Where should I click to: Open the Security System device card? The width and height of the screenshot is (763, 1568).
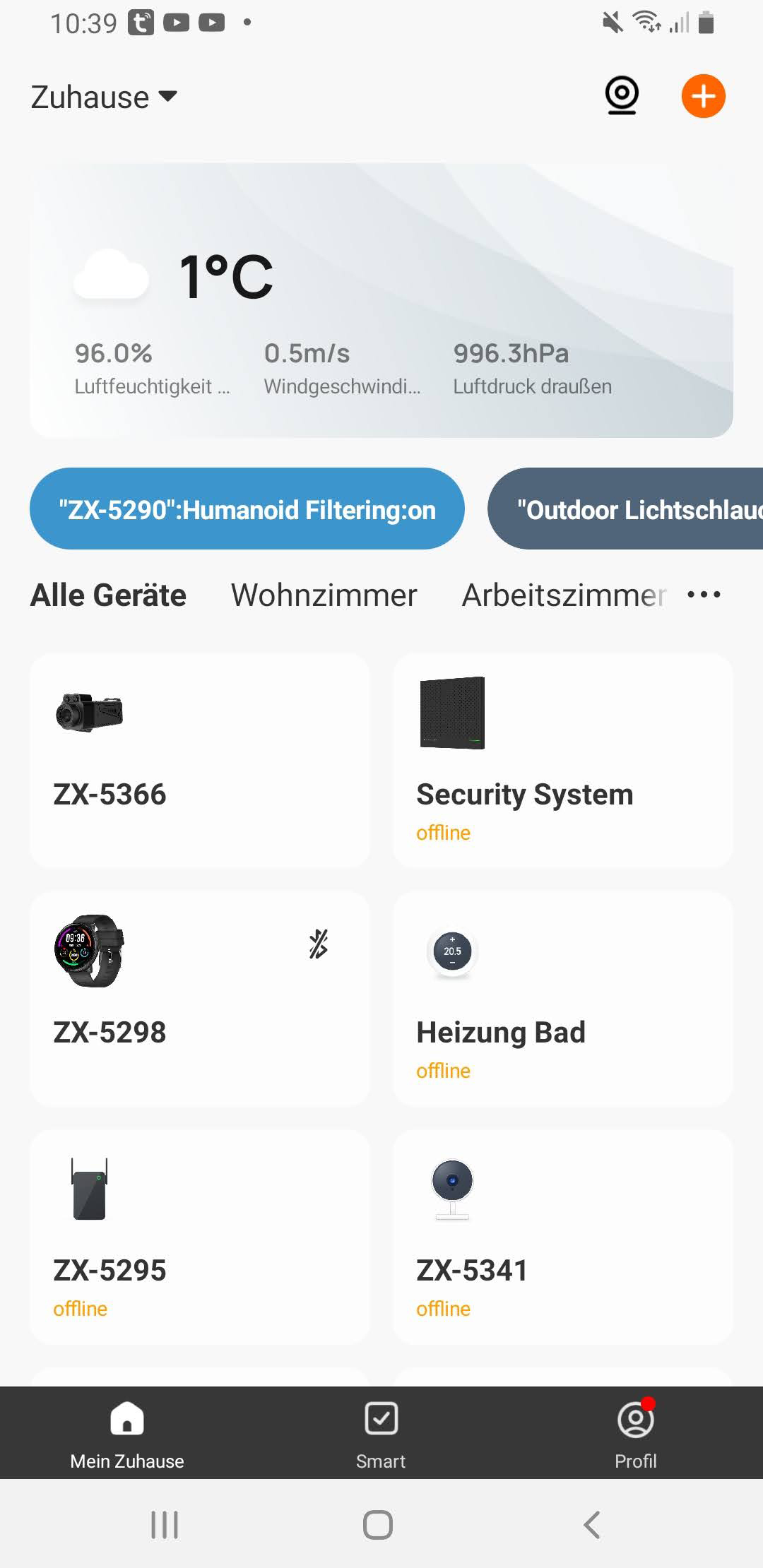click(562, 760)
